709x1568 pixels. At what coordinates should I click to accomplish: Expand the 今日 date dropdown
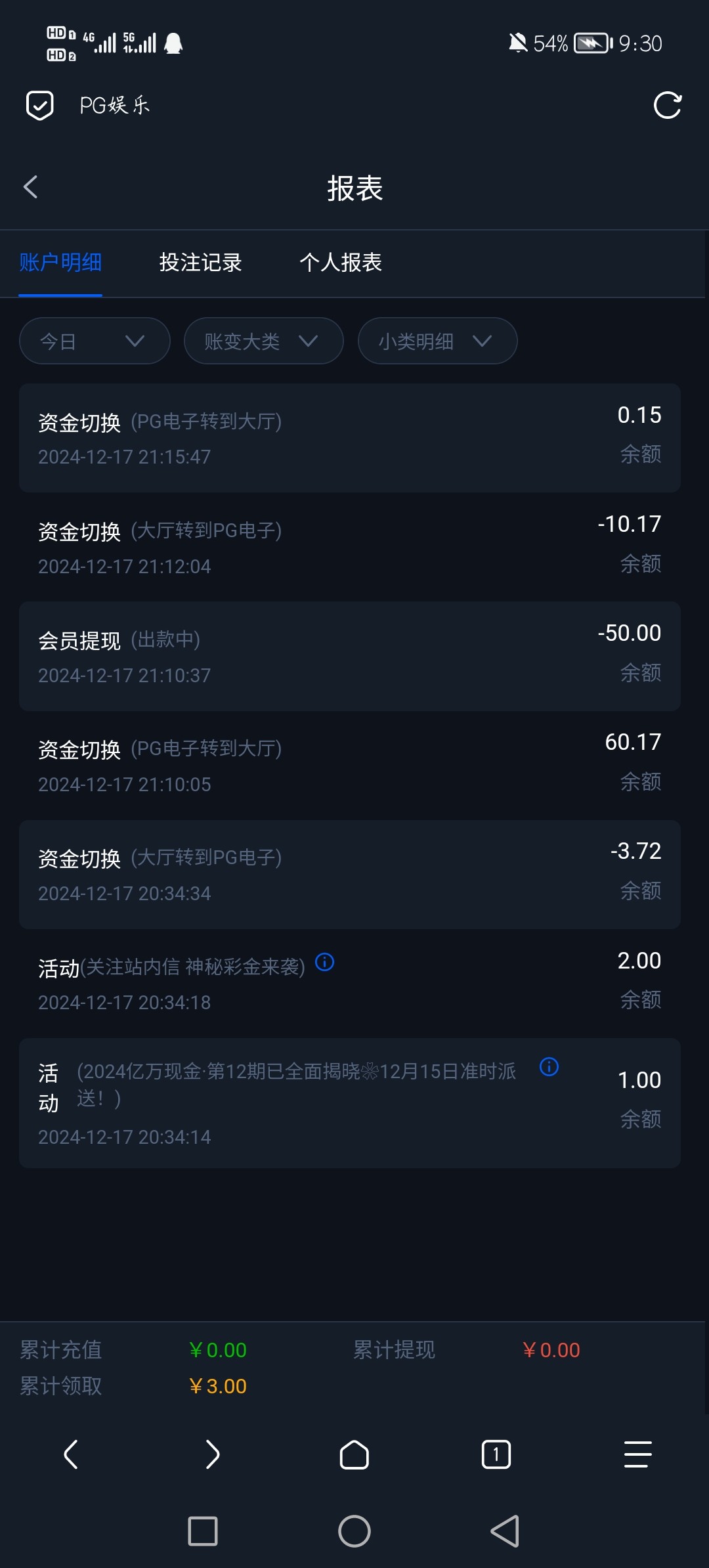pos(95,341)
